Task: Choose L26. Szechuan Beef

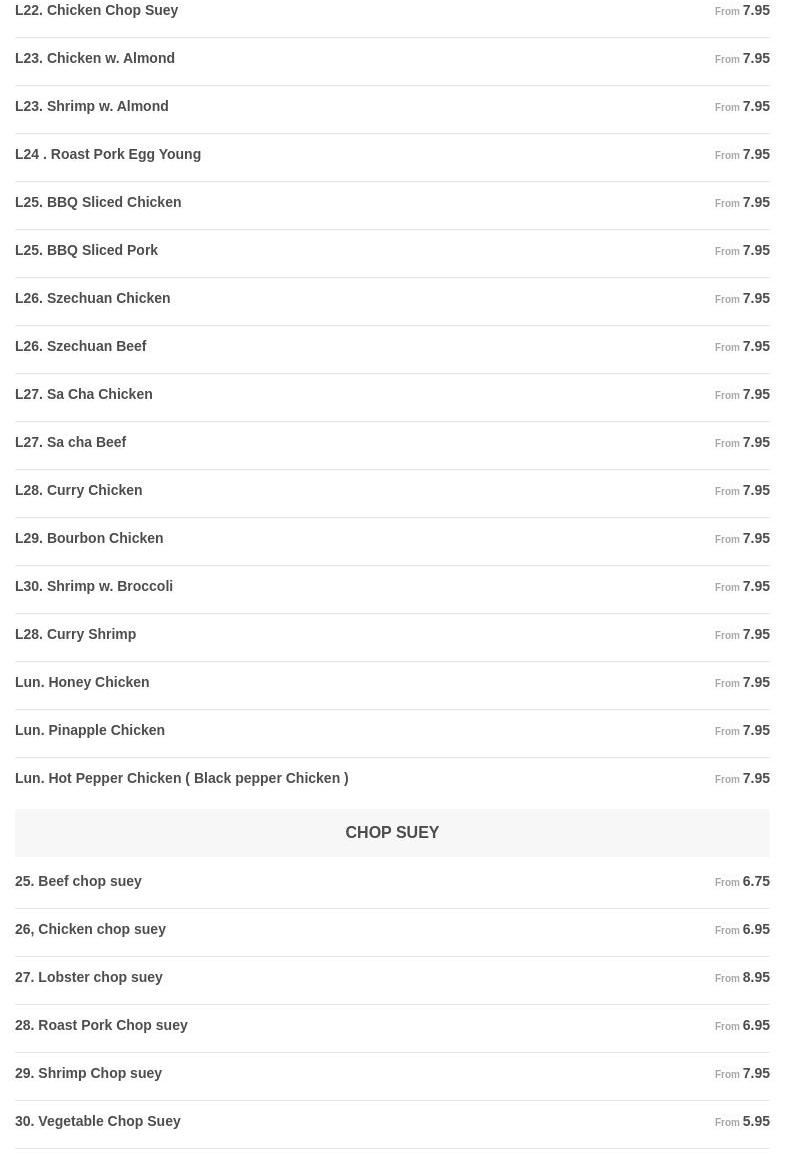Action: pos(81,346)
